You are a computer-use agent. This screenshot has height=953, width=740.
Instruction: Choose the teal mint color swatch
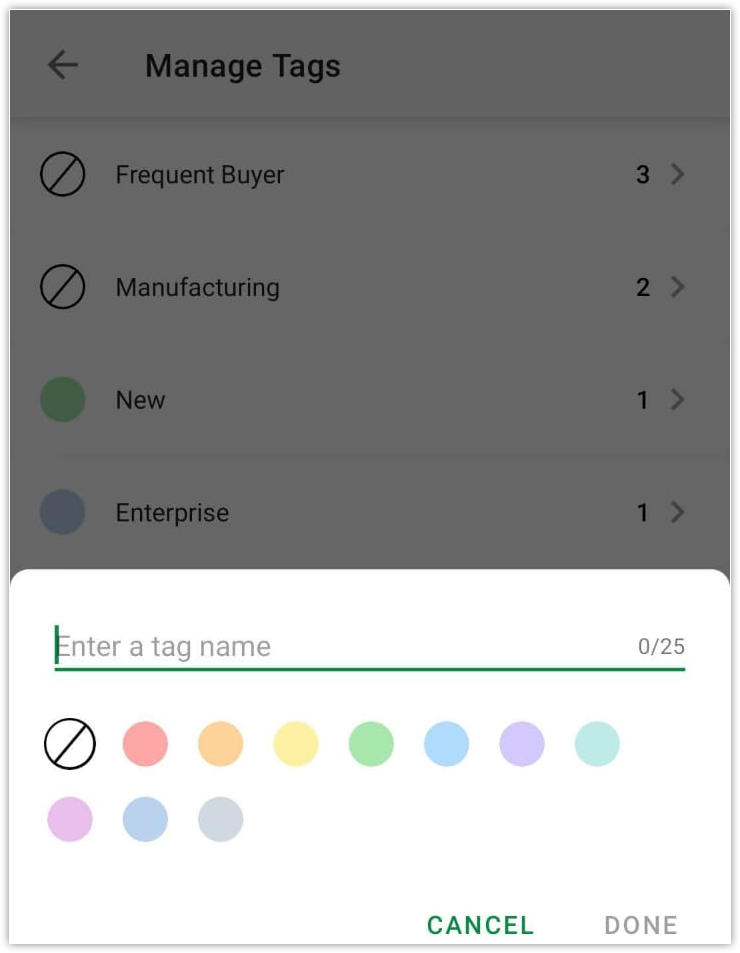pos(597,744)
